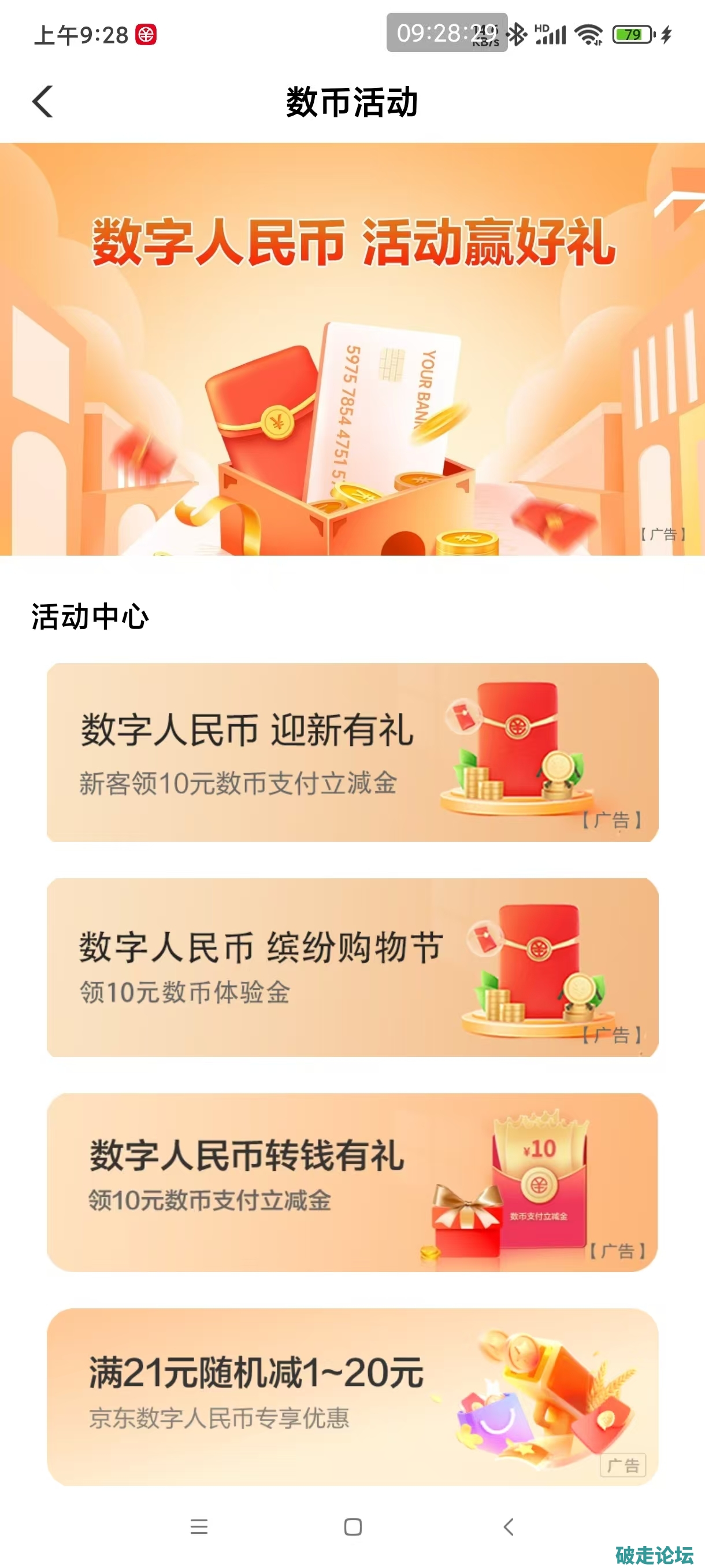Open 满21元随机减1~20元 京东 offer card
The image size is (705, 1568).
(352, 1397)
